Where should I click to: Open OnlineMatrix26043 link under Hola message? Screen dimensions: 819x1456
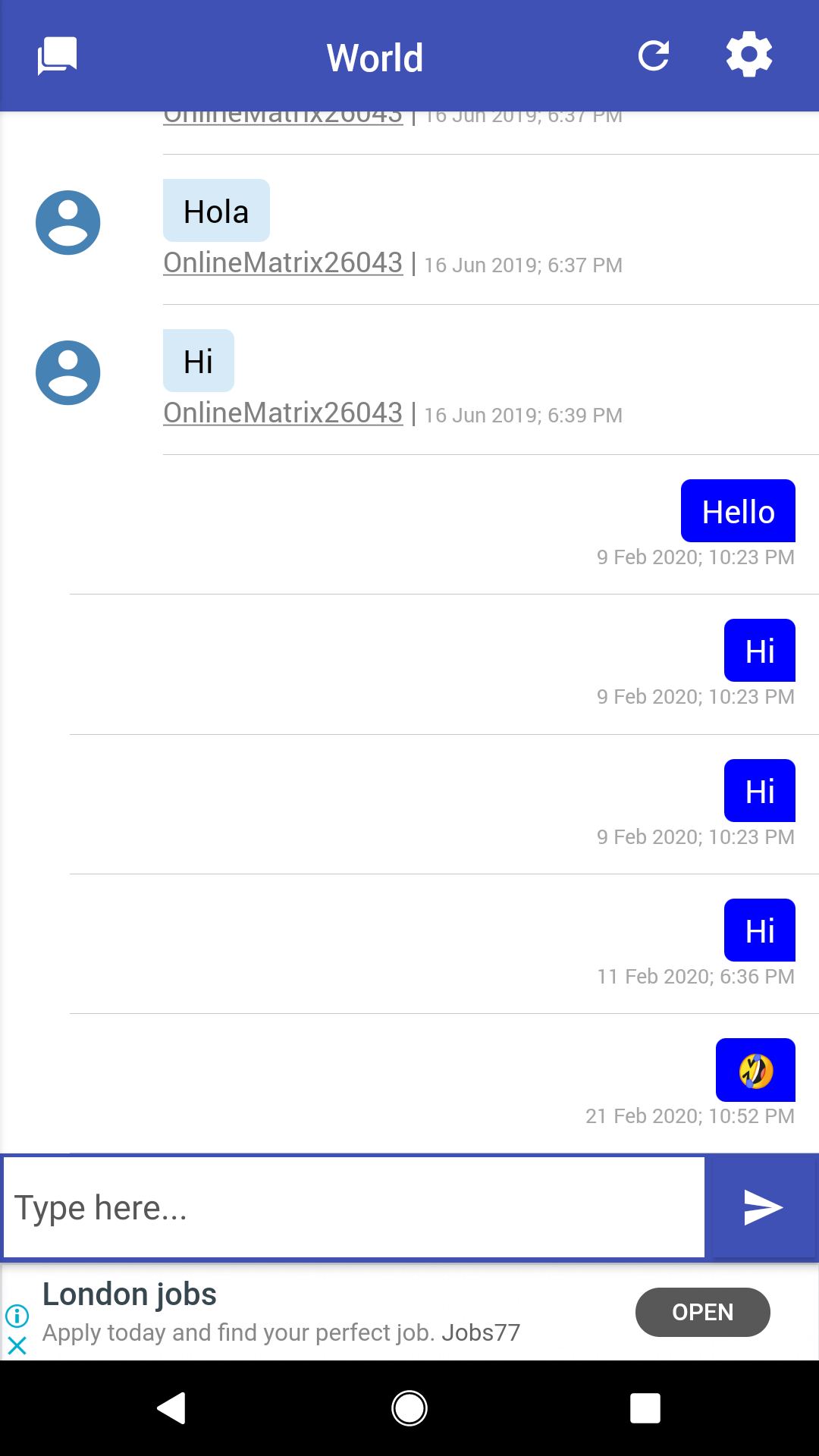[283, 263]
